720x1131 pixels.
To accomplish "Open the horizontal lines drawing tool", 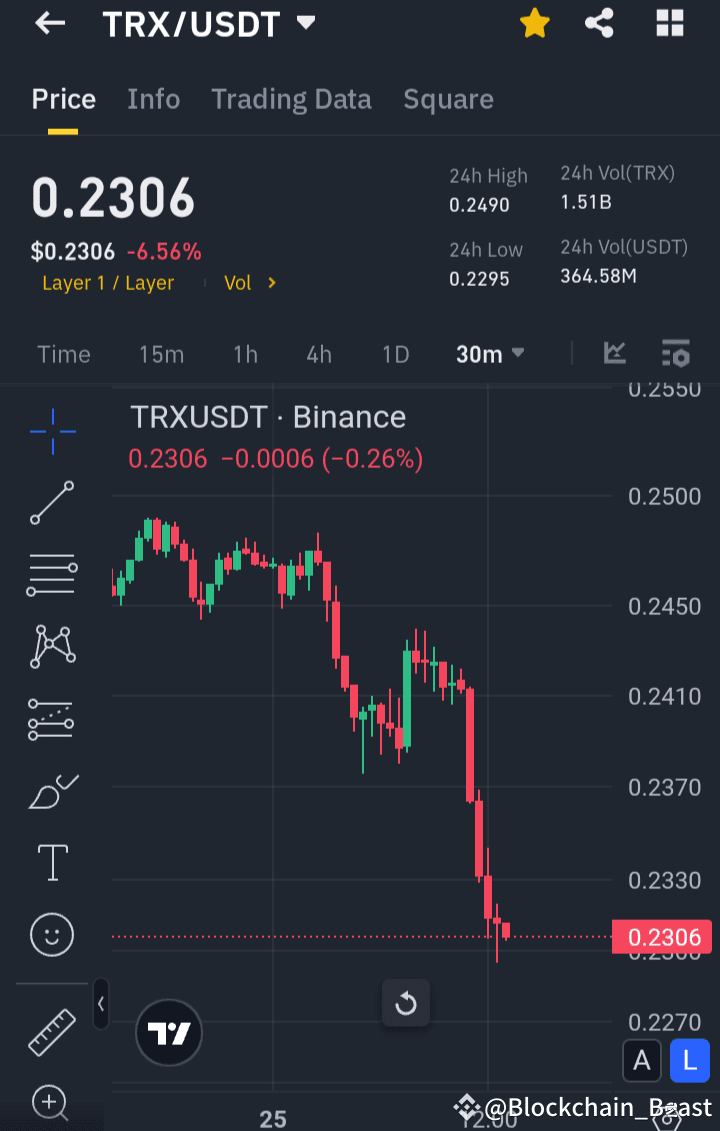I will (x=51, y=574).
